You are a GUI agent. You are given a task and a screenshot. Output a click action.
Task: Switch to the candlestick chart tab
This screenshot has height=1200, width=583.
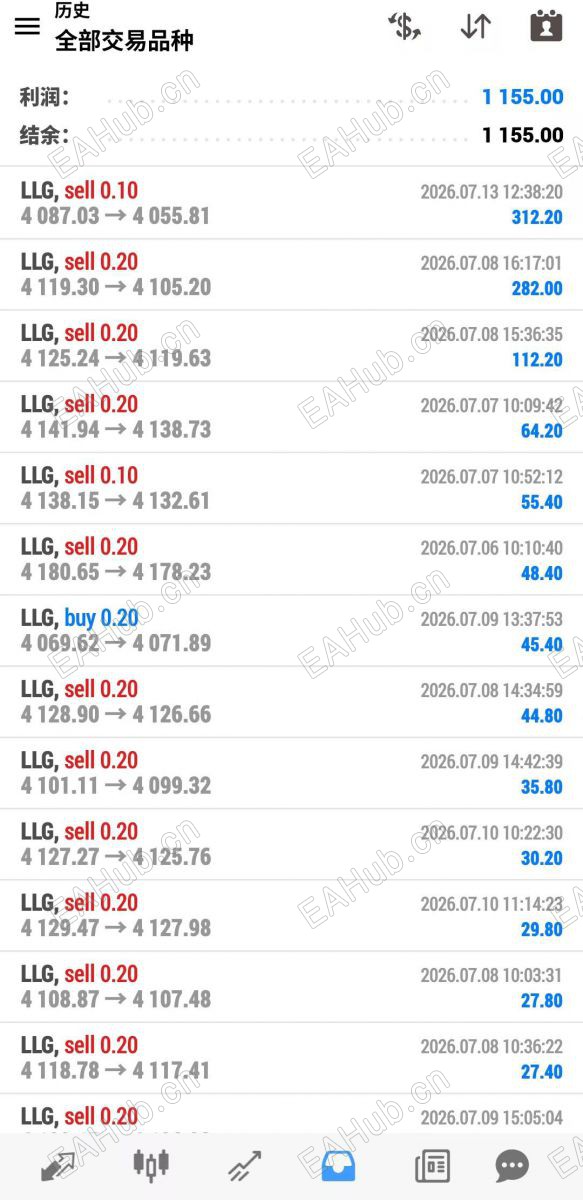click(151, 1166)
